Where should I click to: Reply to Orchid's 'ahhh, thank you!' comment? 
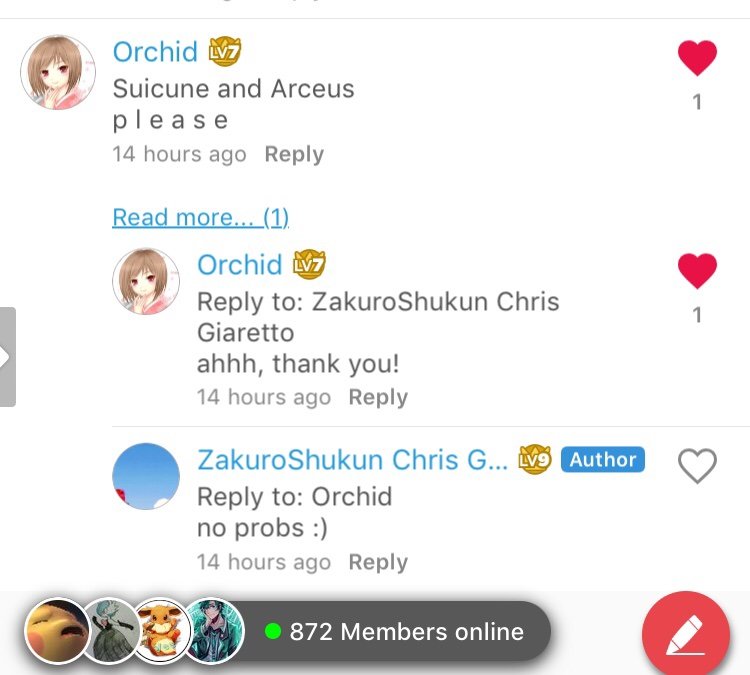pyautogui.click(x=377, y=397)
